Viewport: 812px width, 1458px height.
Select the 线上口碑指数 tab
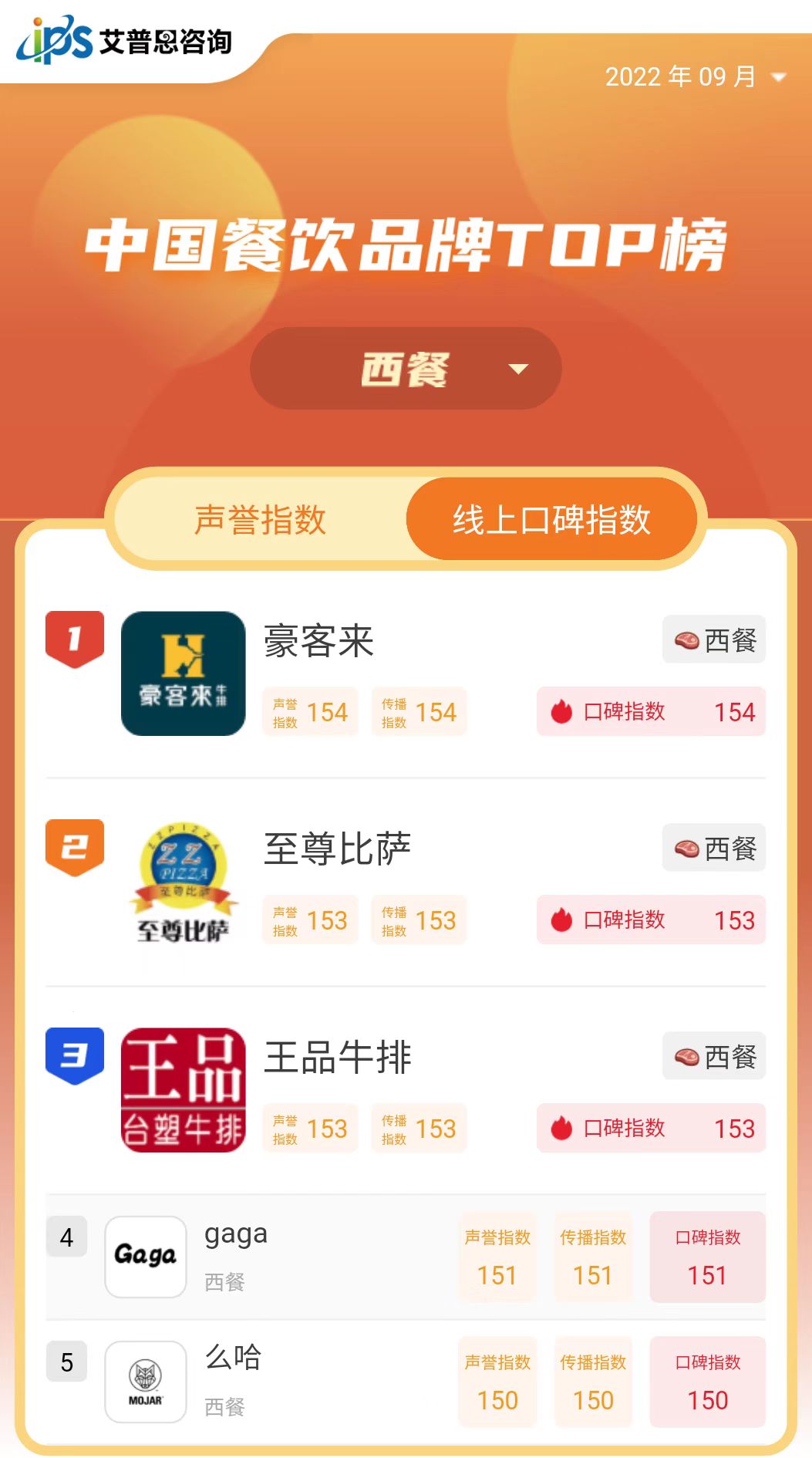pos(551,519)
